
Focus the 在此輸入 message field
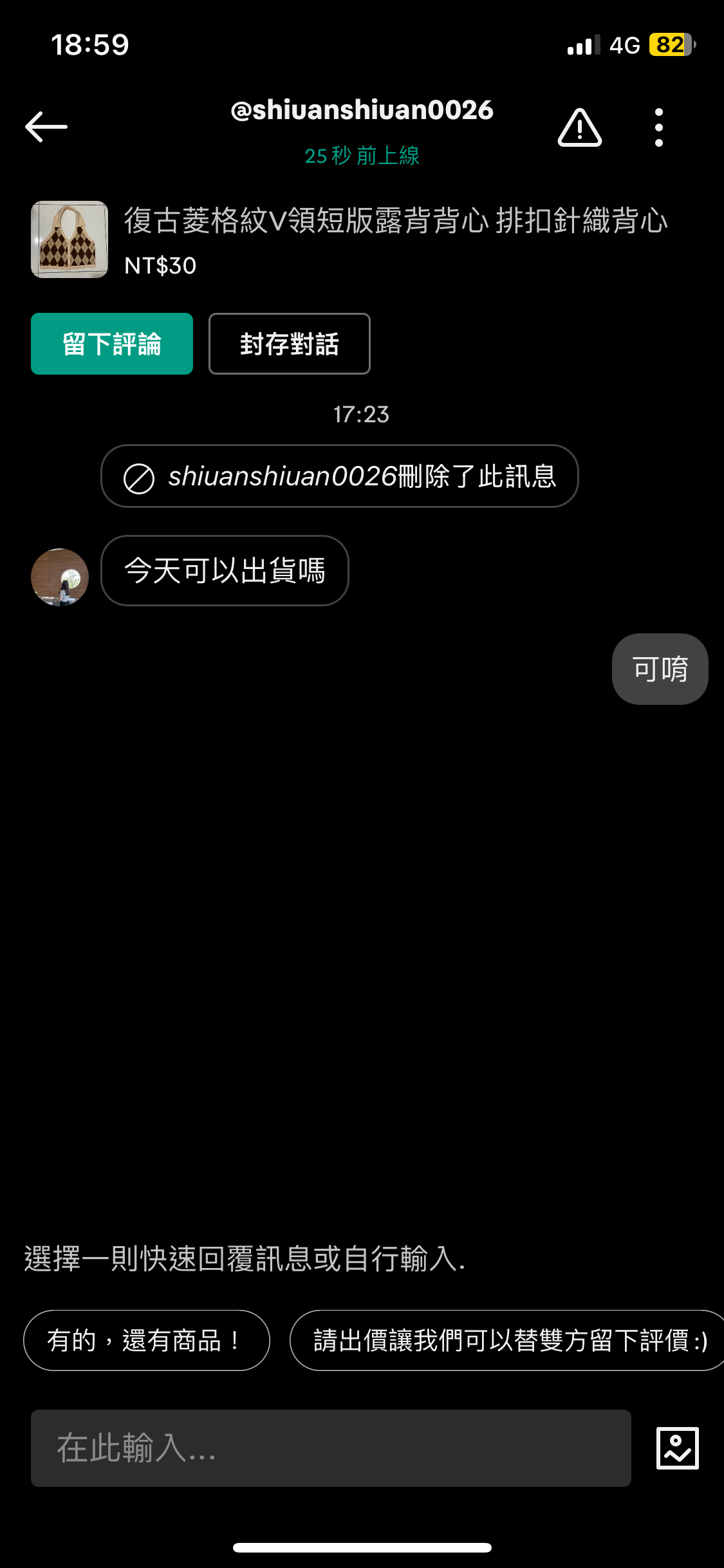point(330,1448)
